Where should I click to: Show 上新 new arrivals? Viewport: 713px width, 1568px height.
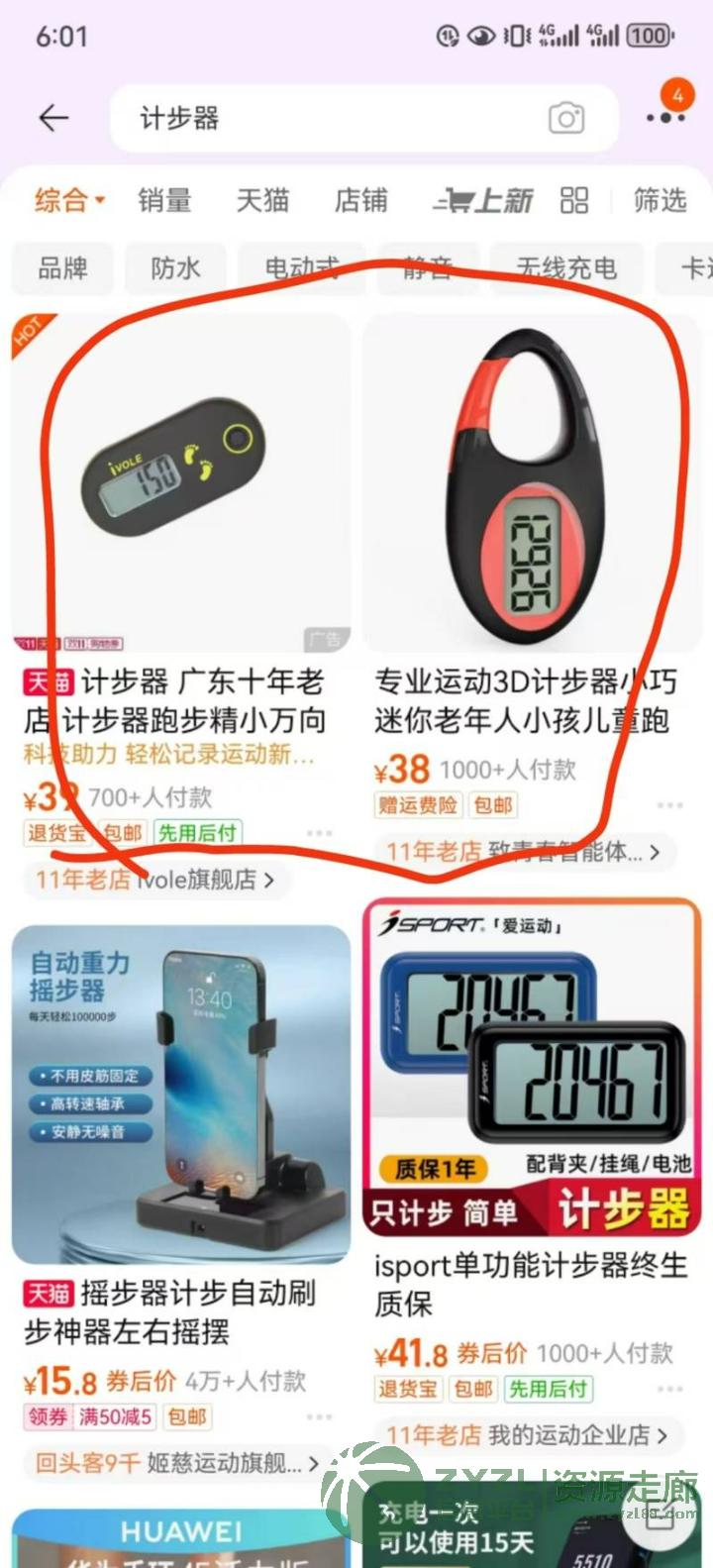tap(483, 201)
